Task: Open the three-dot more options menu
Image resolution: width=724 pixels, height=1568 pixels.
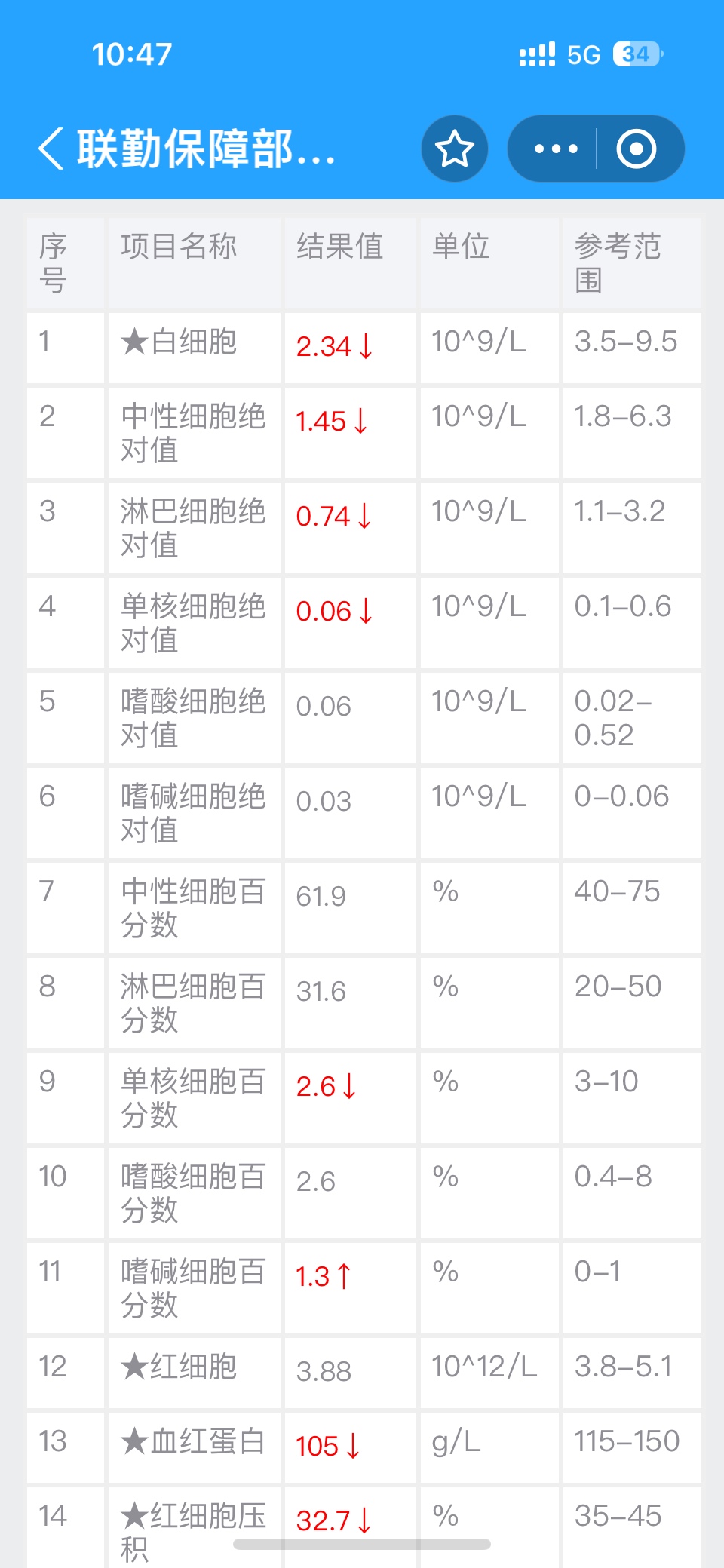Action: pyautogui.click(x=556, y=149)
